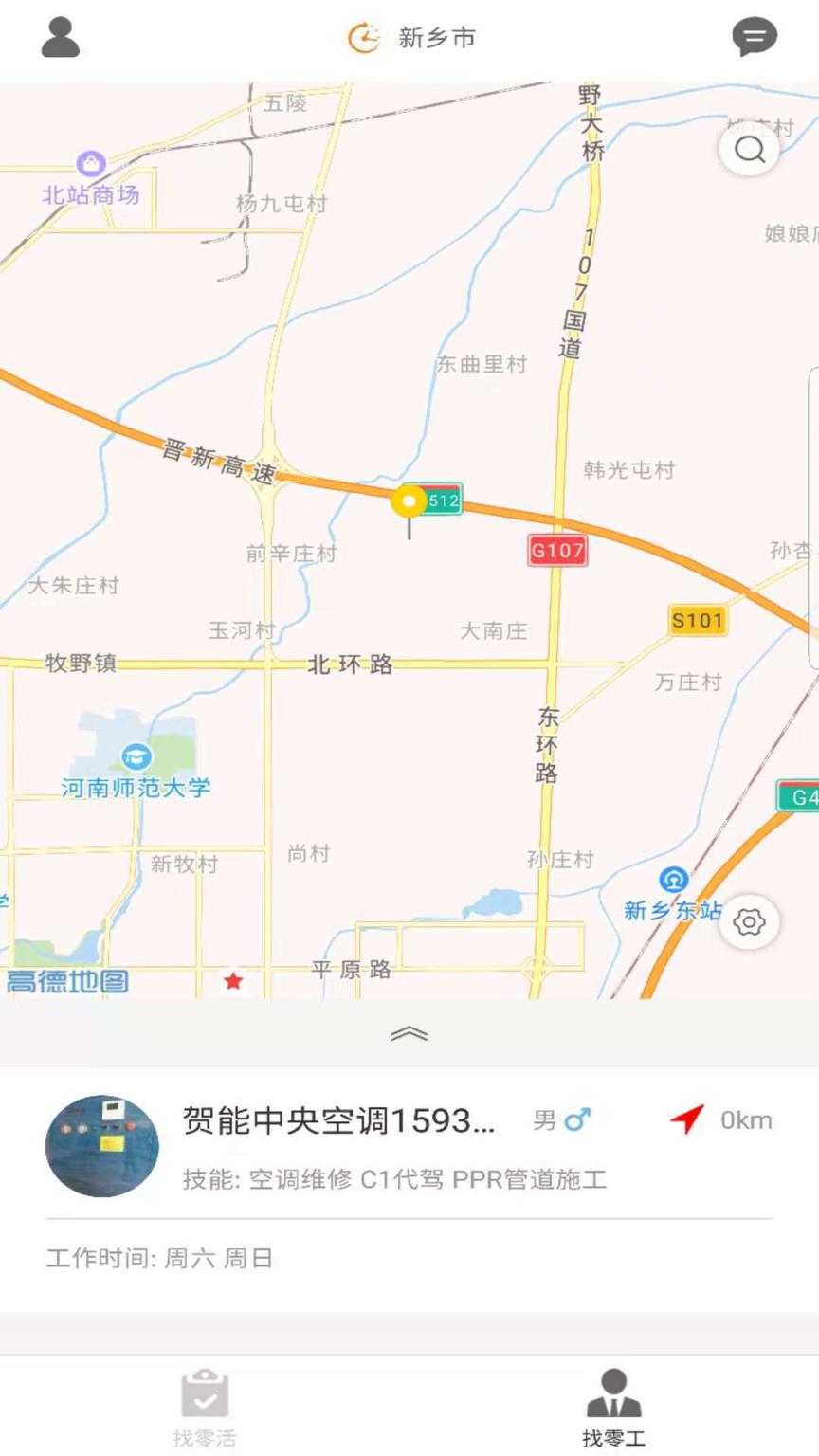Viewport: 819px width, 1456px height.
Task: Click the 河南师范大学 school map icon
Action: 136,755
